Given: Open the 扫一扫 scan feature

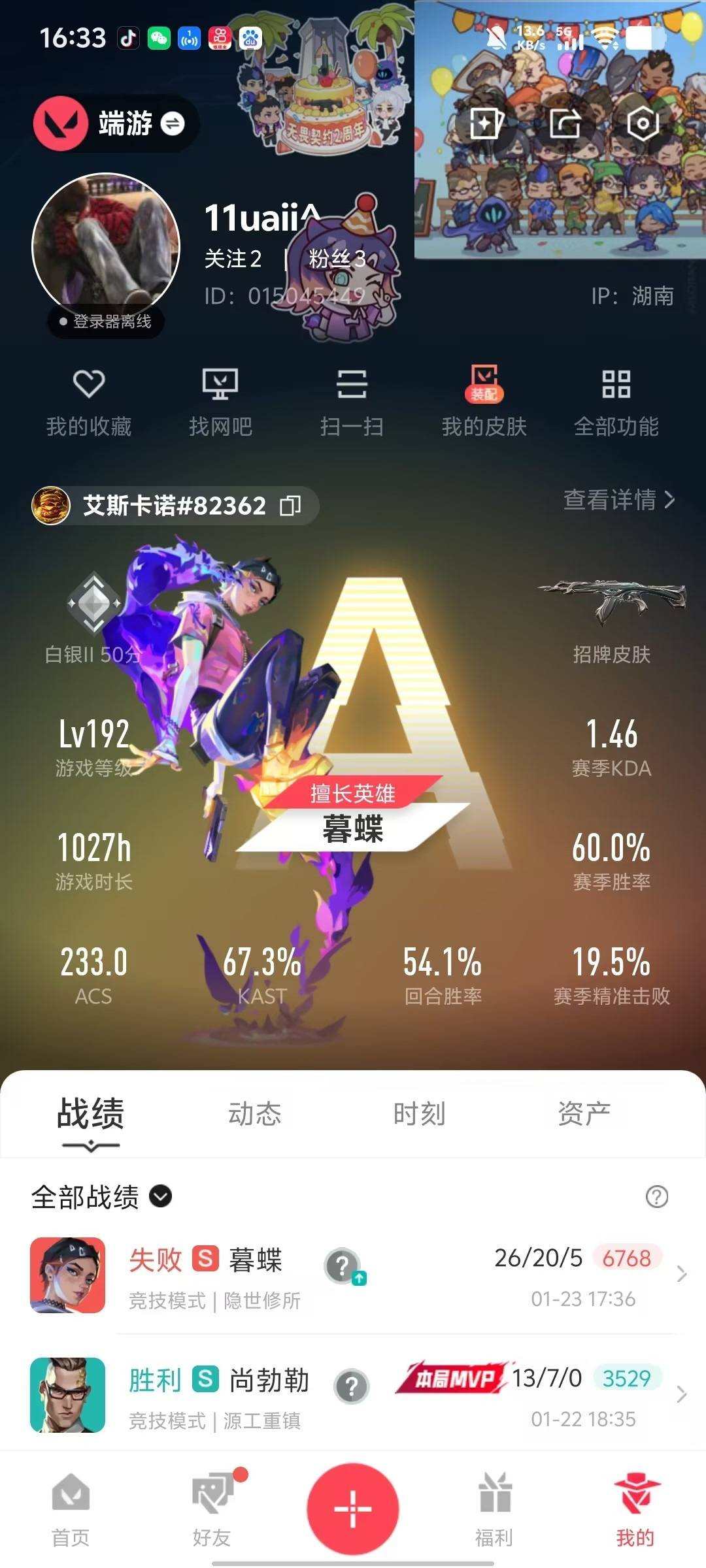Looking at the screenshot, I should pos(353,400).
